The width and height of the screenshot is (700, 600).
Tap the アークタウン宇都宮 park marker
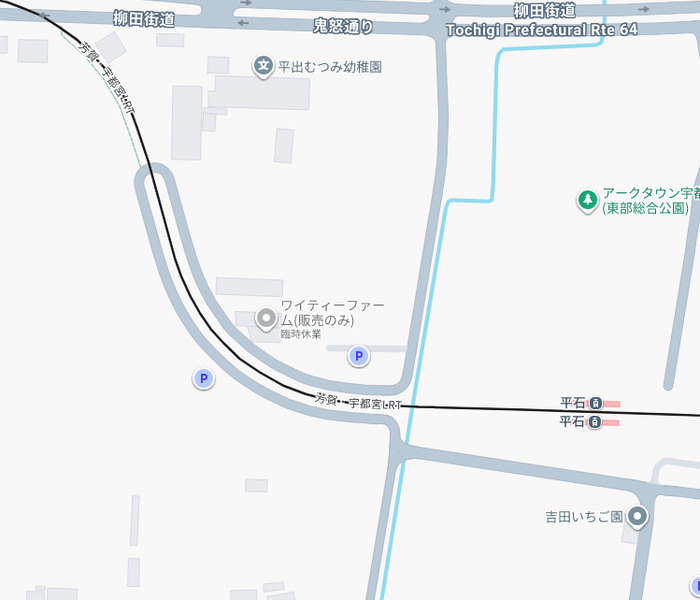click(x=587, y=199)
